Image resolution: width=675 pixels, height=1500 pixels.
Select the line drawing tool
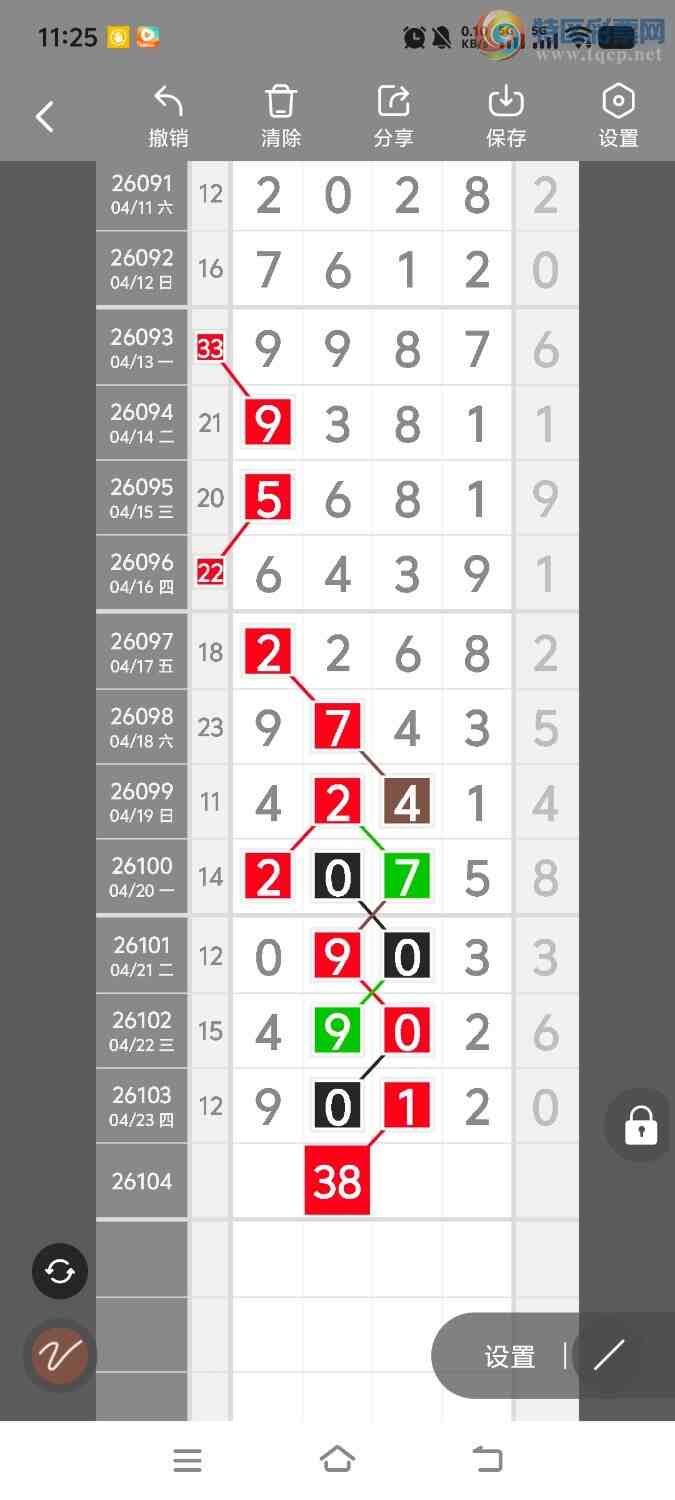point(608,1356)
